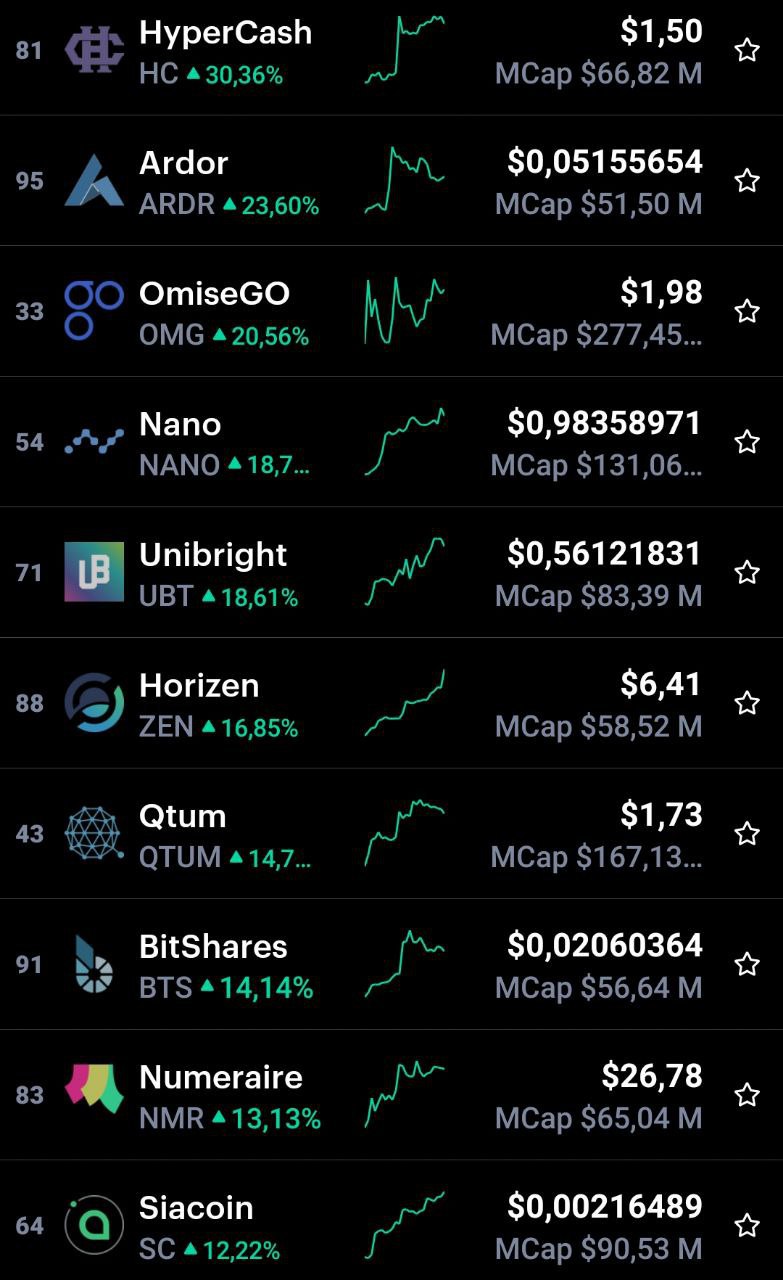Viewport: 783px width, 1280px height.
Task: Star the Horizen coin
Action: point(747,703)
